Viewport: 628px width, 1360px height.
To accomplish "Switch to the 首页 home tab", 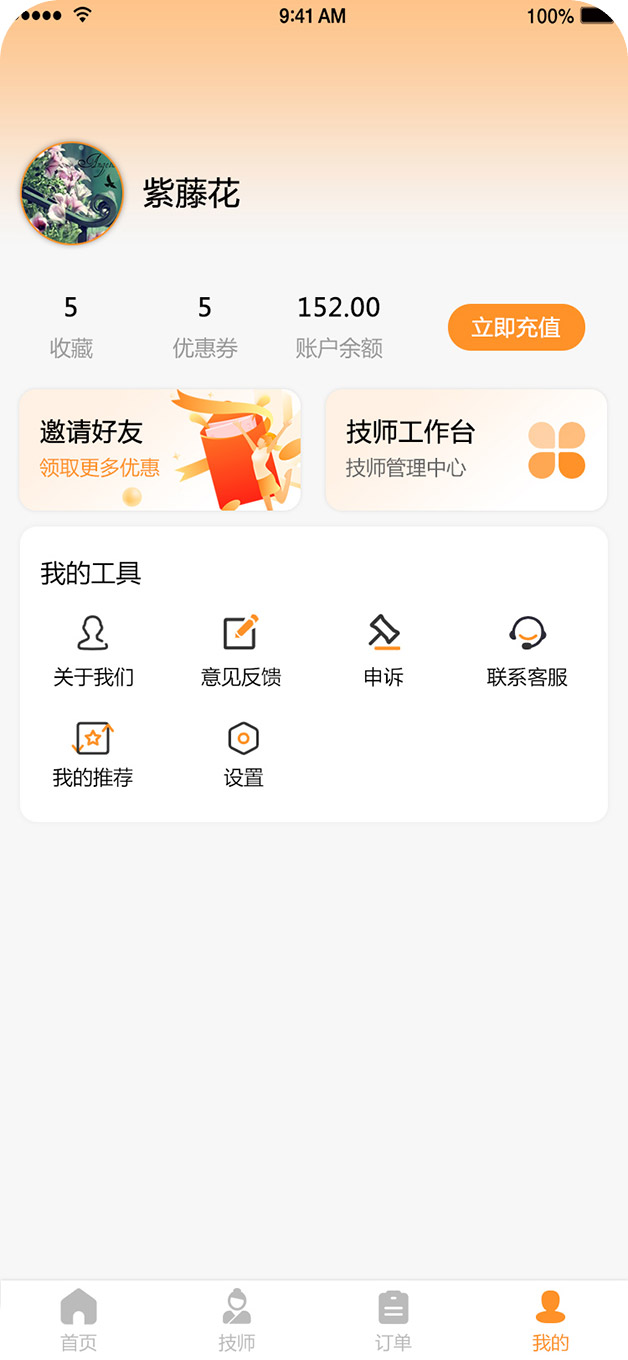I will [79, 1320].
